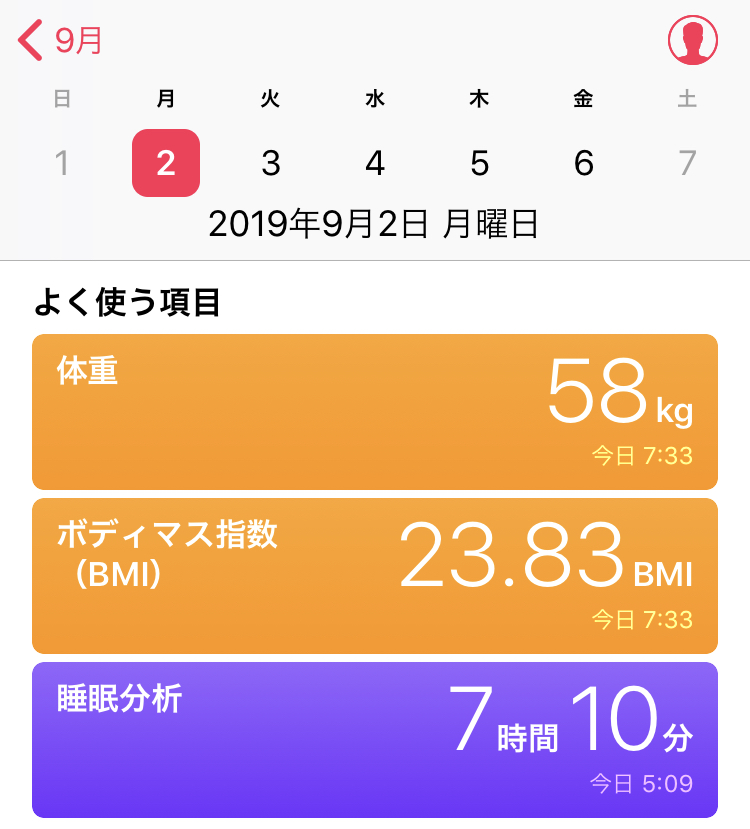Select Tuesday the 3rd

[270, 163]
